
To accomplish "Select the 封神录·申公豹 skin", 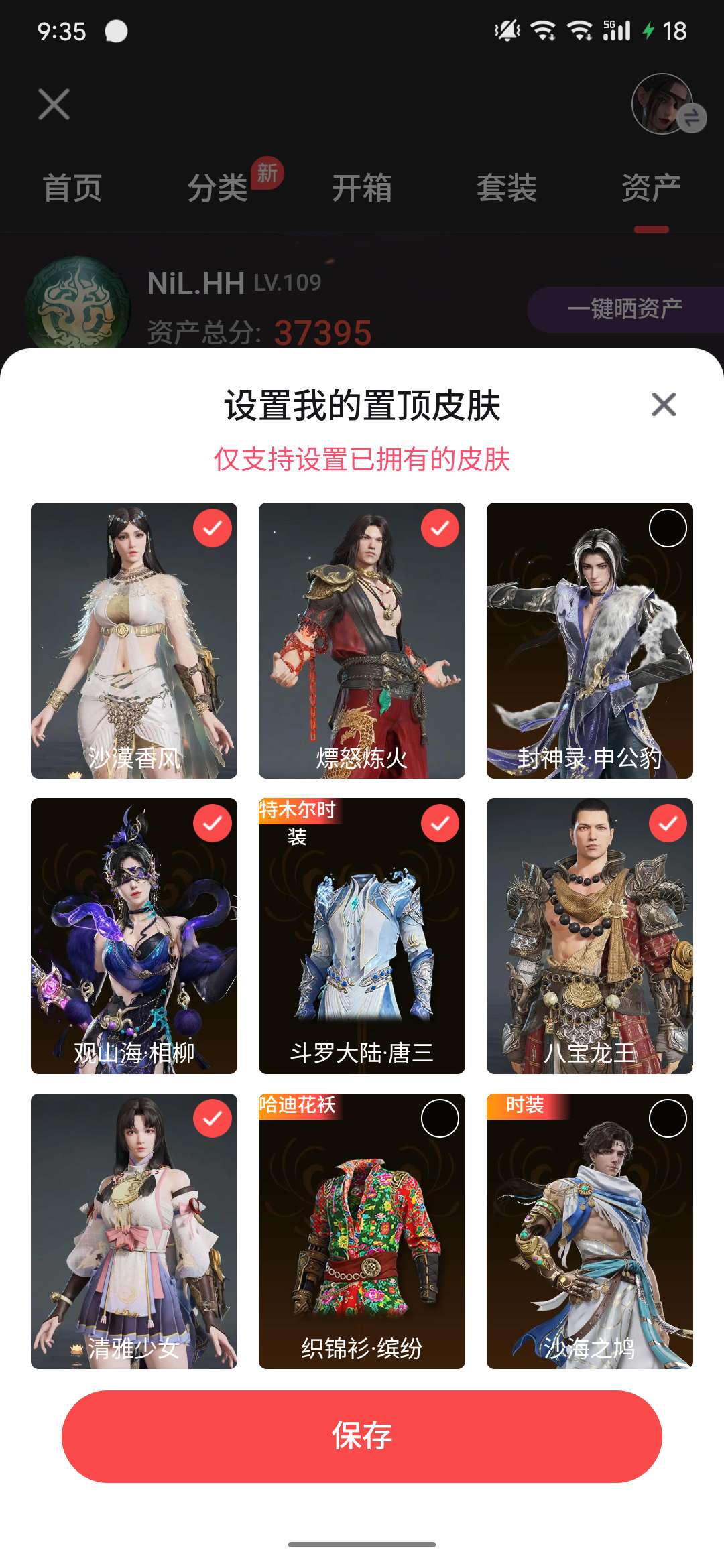I will point(668,529).
